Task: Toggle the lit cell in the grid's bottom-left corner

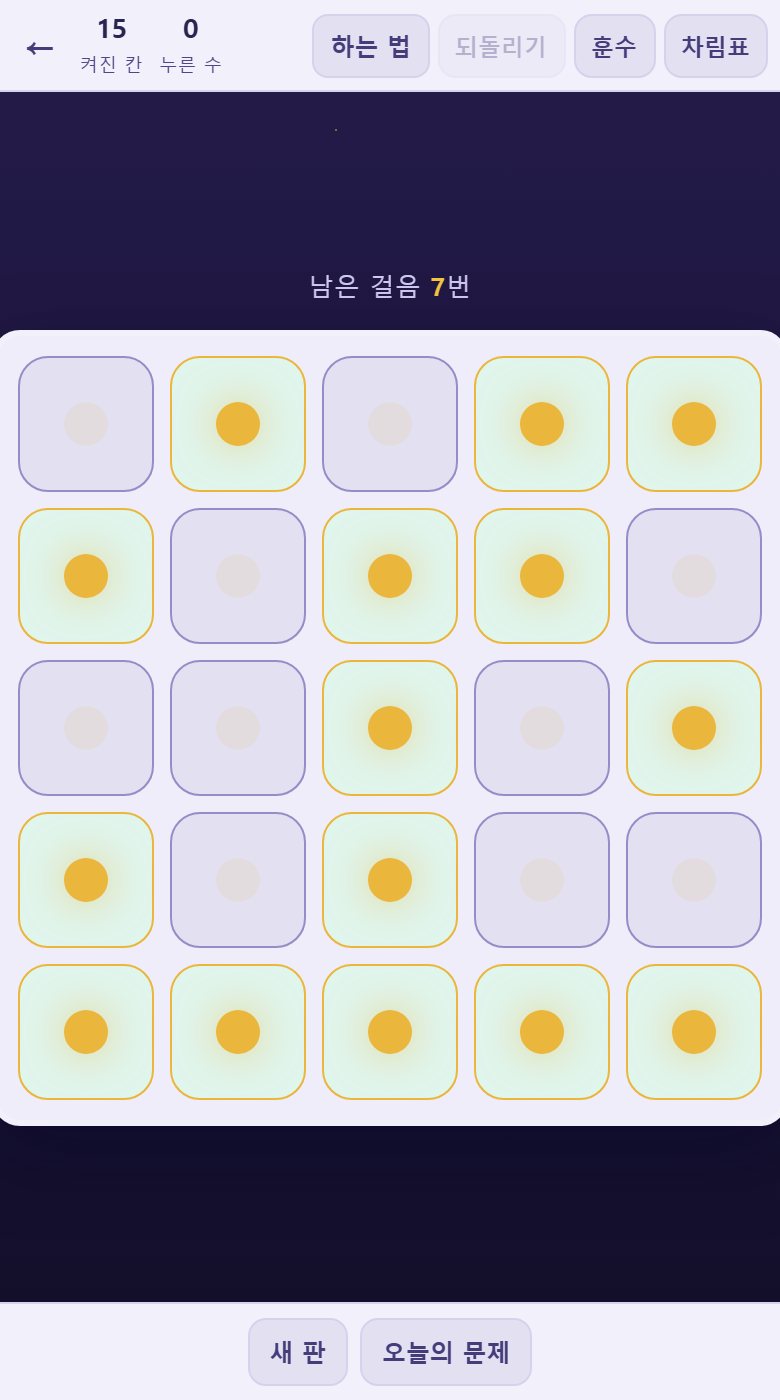Action: 86,1032
